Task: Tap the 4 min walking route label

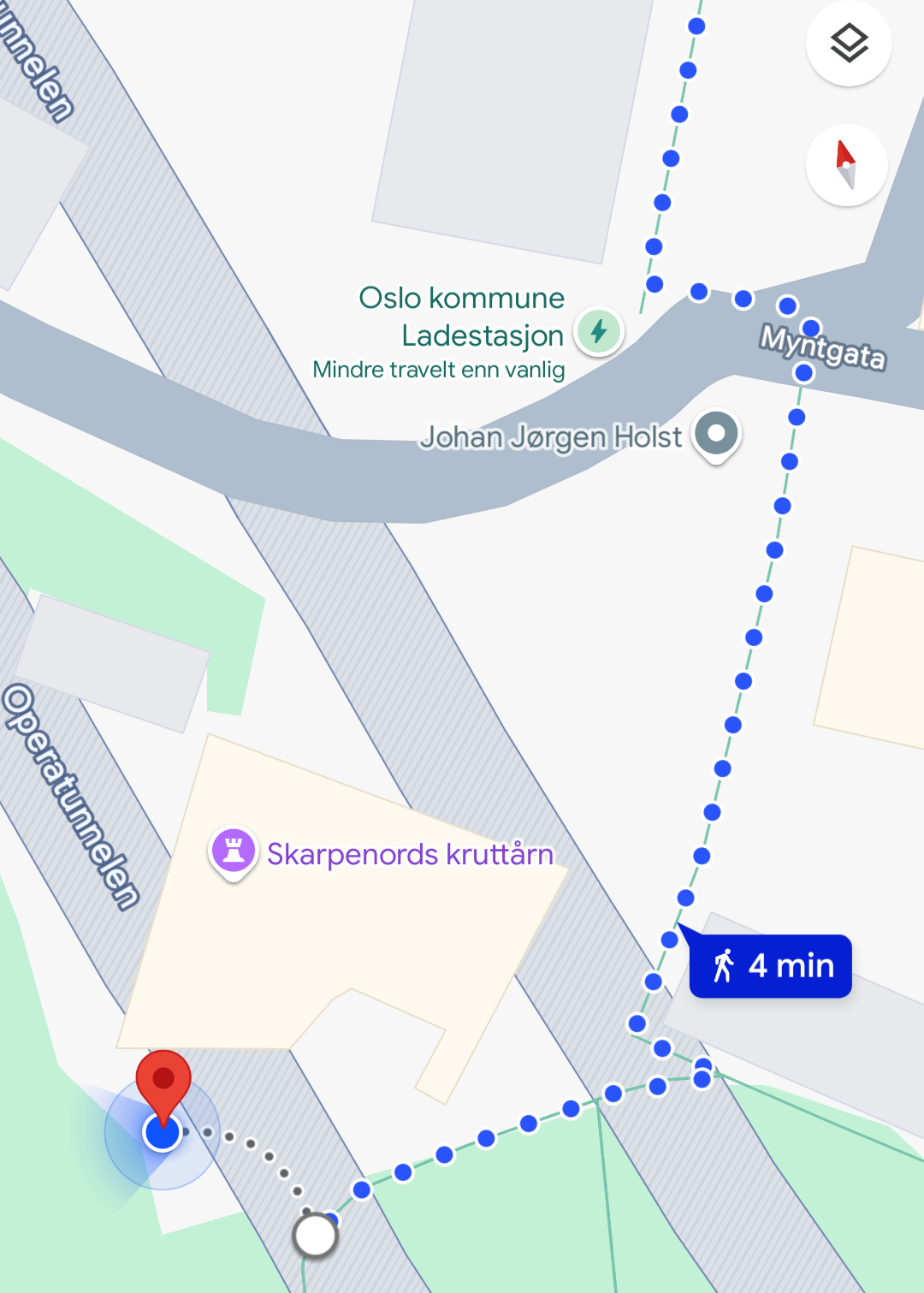Action: click(x=771, y=966)
